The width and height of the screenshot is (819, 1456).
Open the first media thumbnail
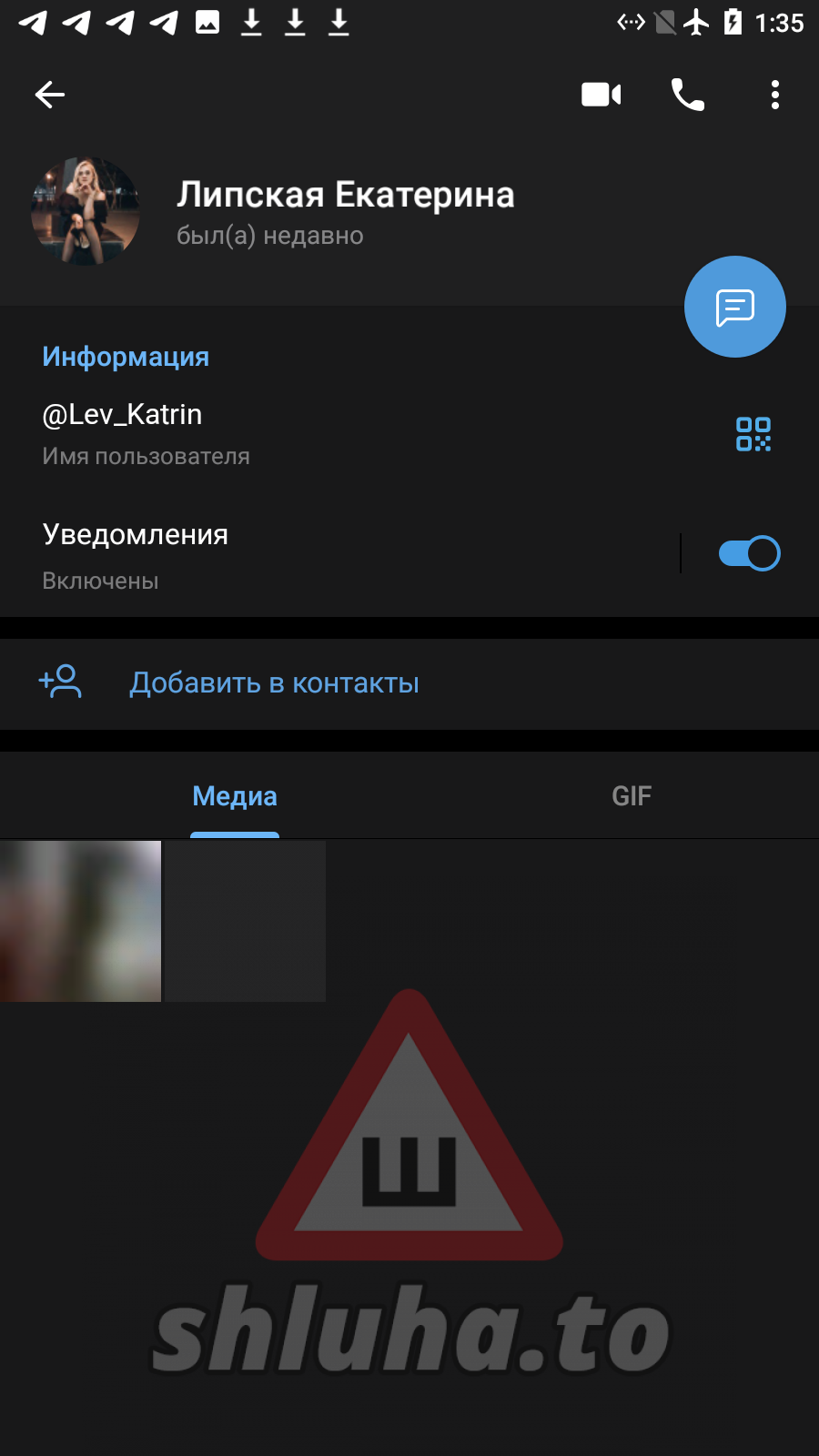click(x=80, y=921)
